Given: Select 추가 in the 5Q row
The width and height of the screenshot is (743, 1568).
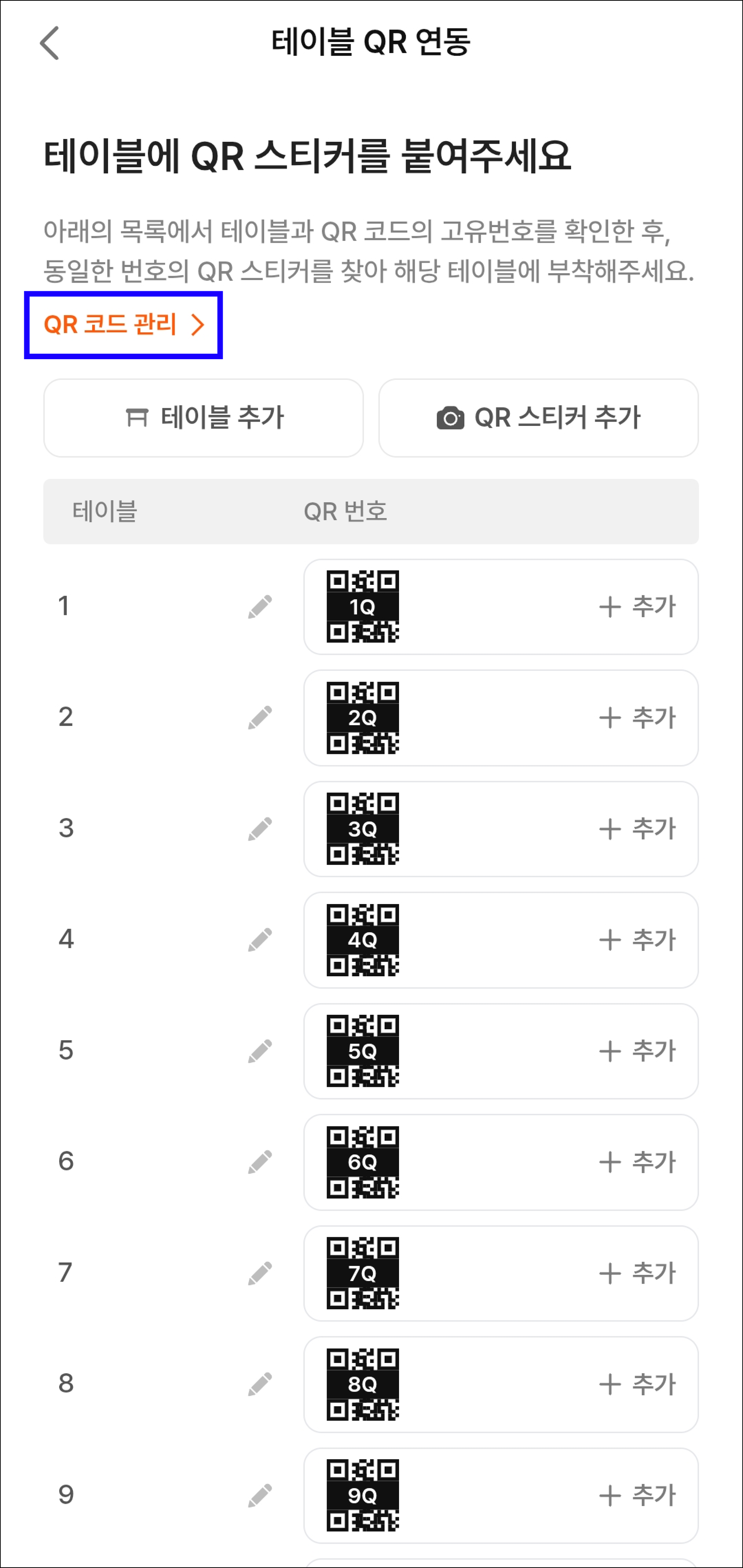Looking at the screenshot, I should point(637,1051).
